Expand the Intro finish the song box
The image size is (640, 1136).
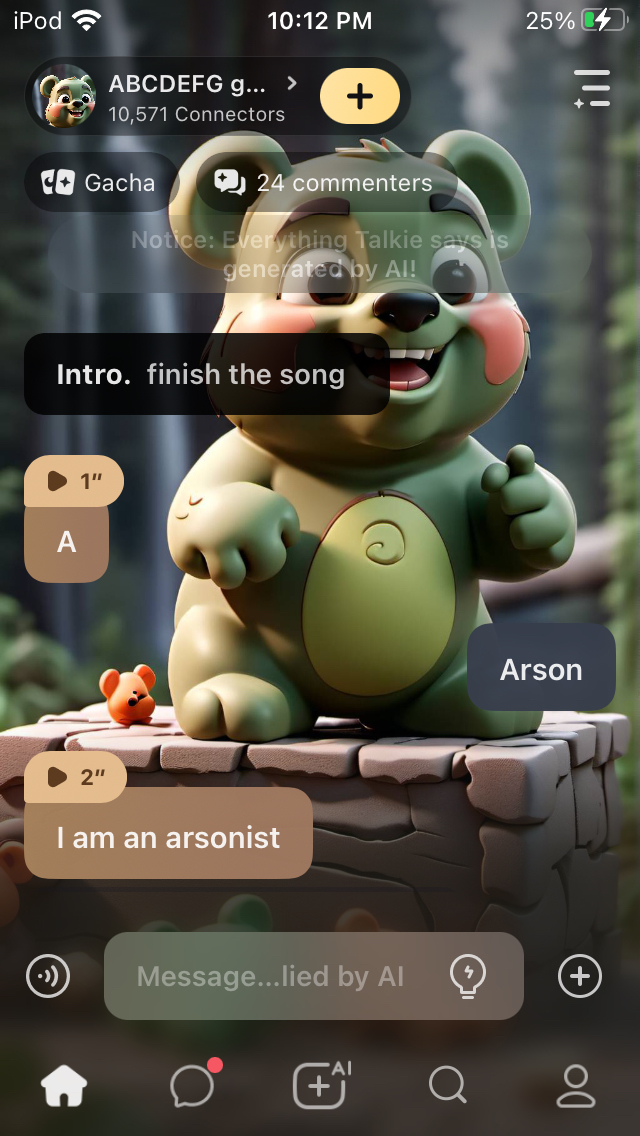tap(206, 375)
